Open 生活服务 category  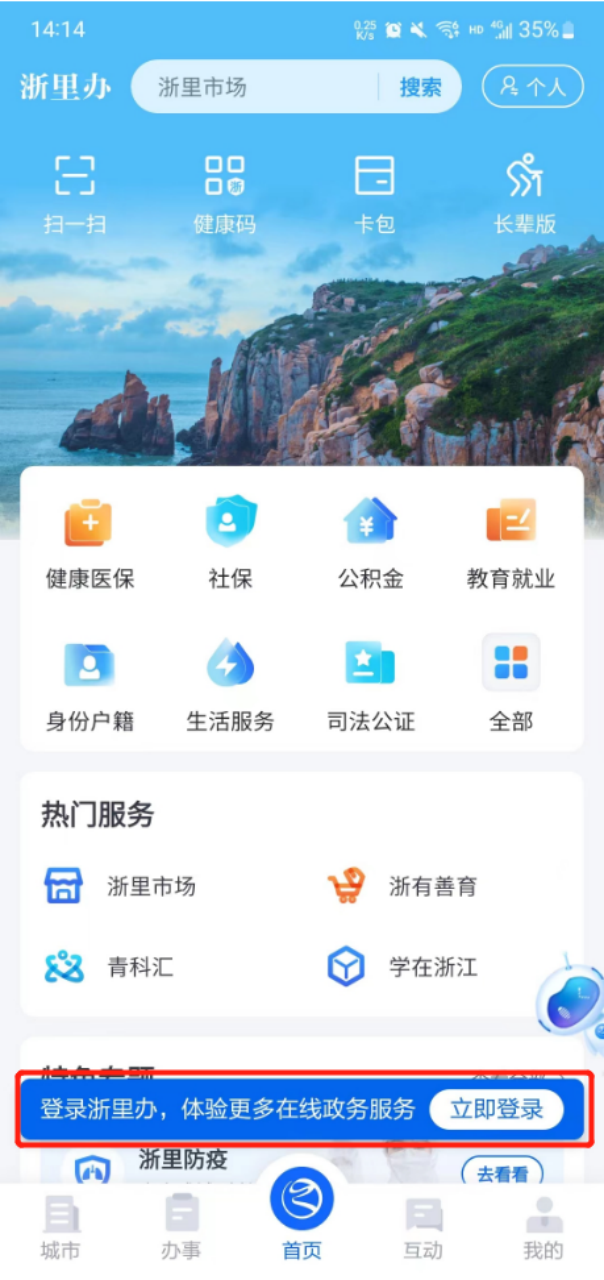[x=230, y=686]
